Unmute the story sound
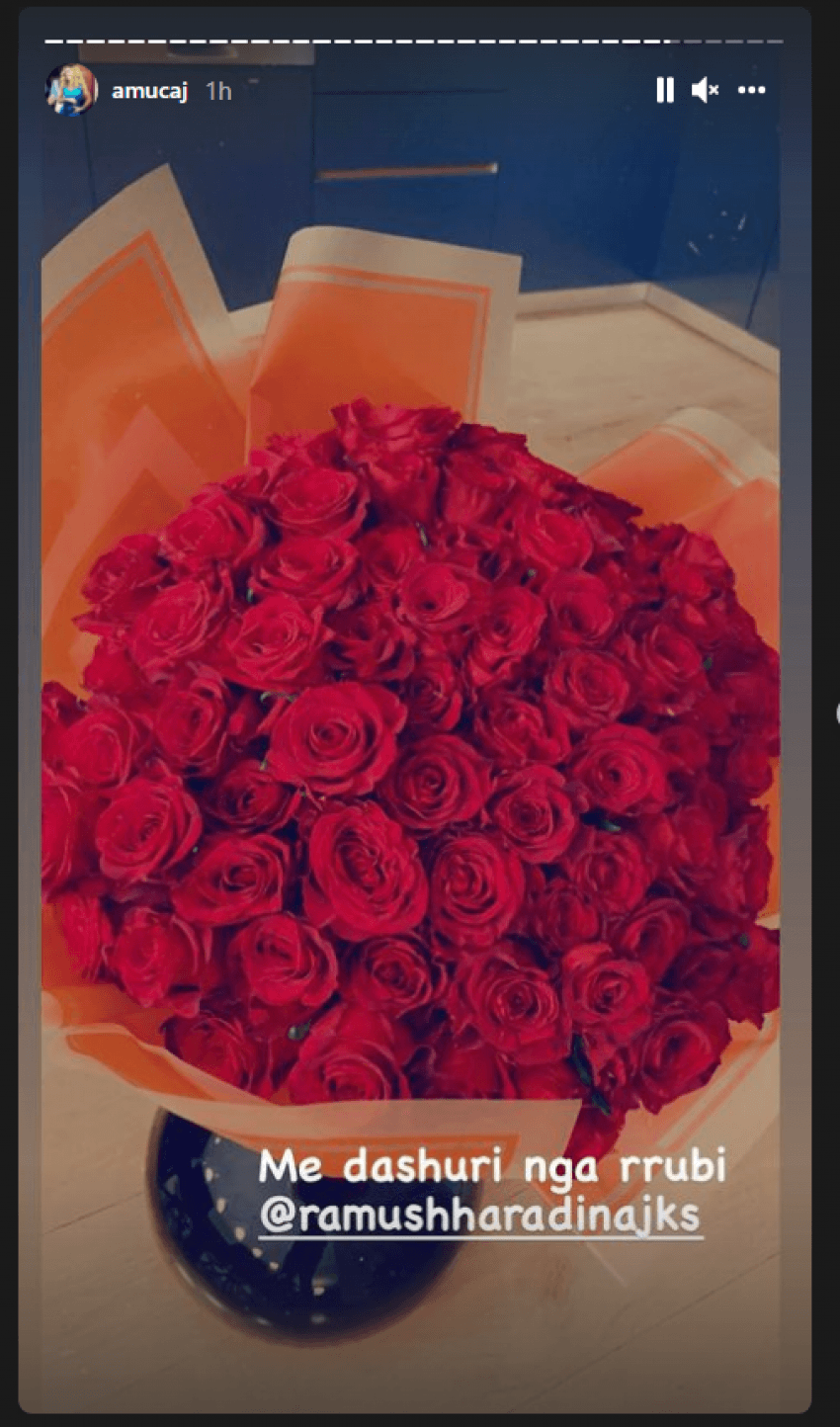Screen dimensions: 840x1427 (x=705, y=91)
